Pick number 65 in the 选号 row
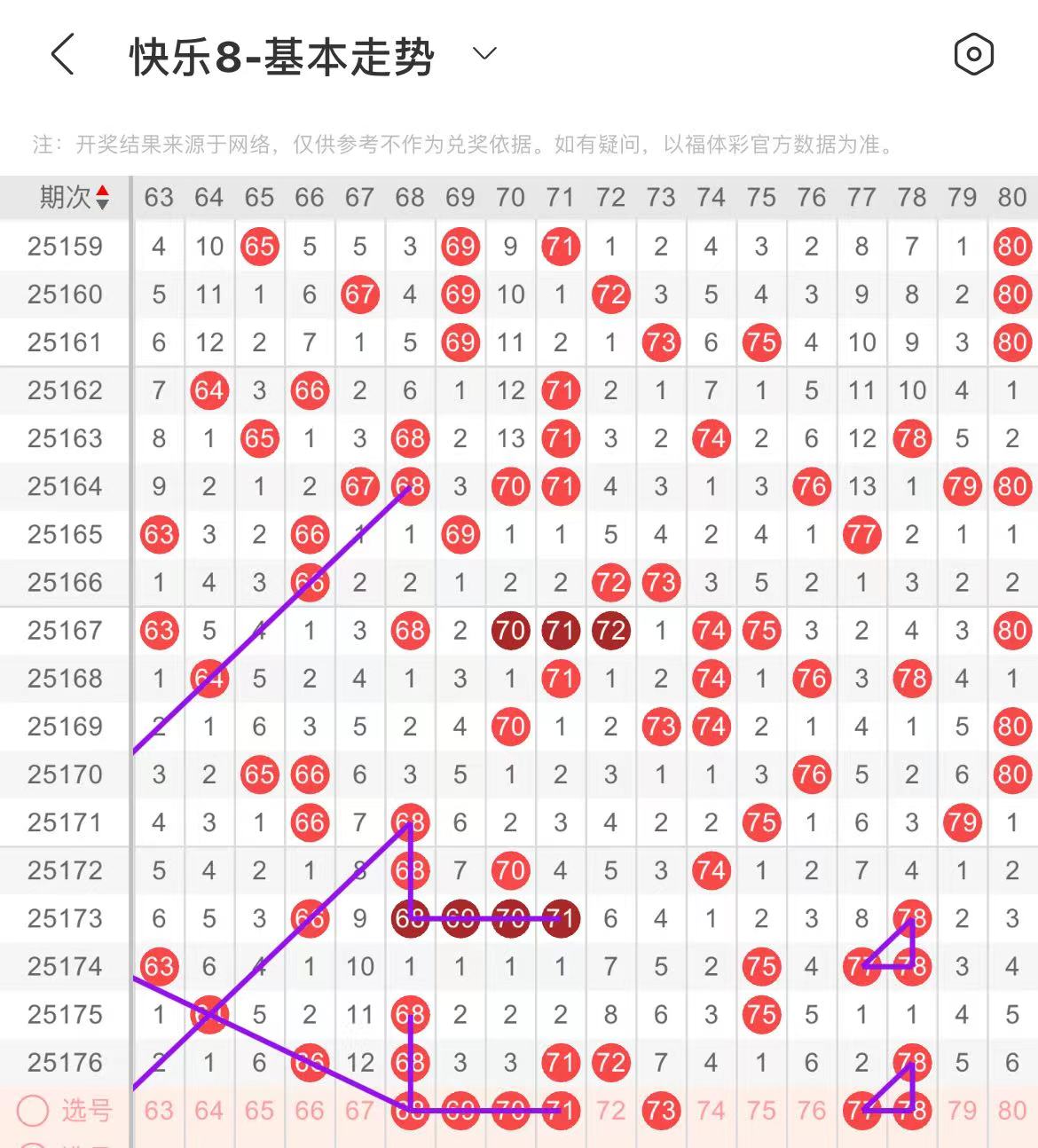Viewport: 1038px width, 1148px height. (x=259, y=1110)
